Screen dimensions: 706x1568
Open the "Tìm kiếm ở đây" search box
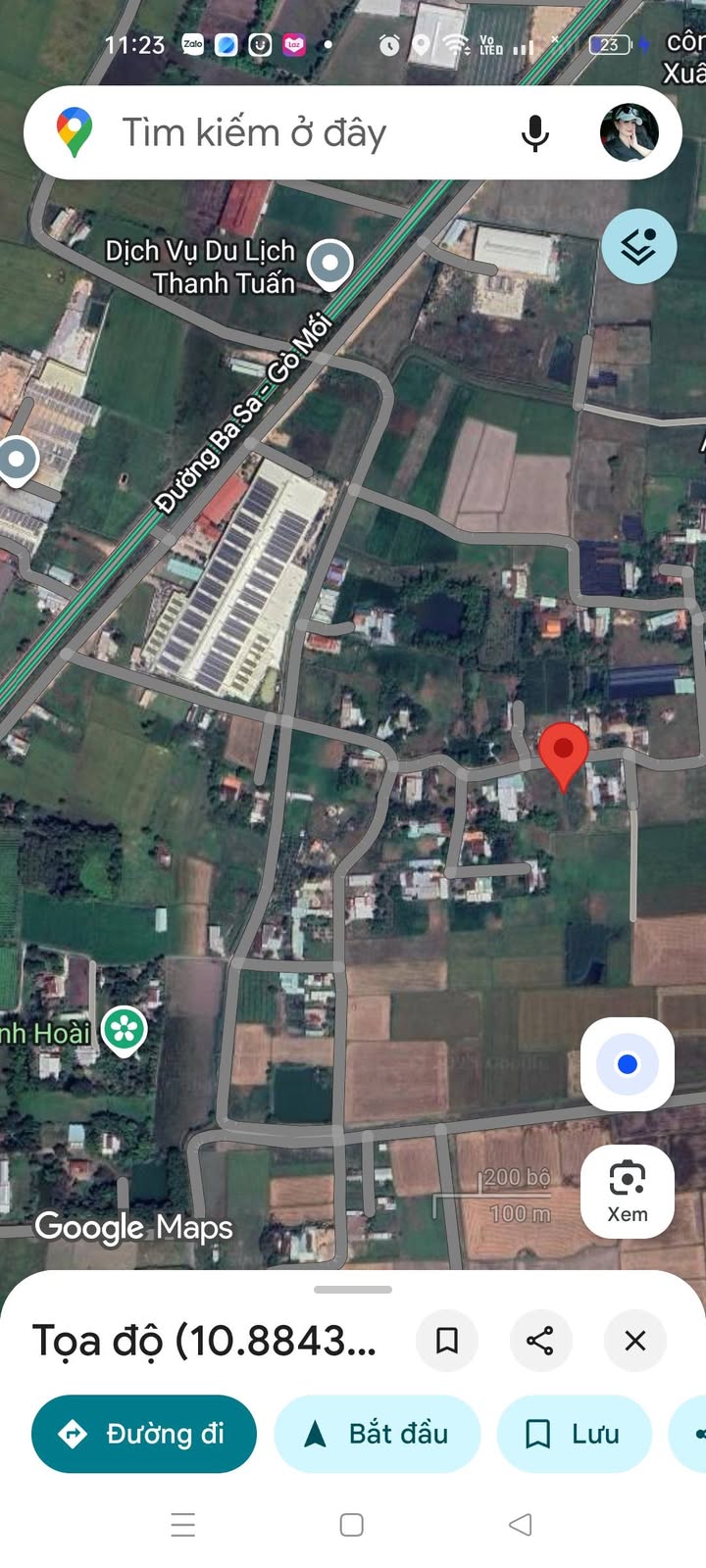(294, 132)
